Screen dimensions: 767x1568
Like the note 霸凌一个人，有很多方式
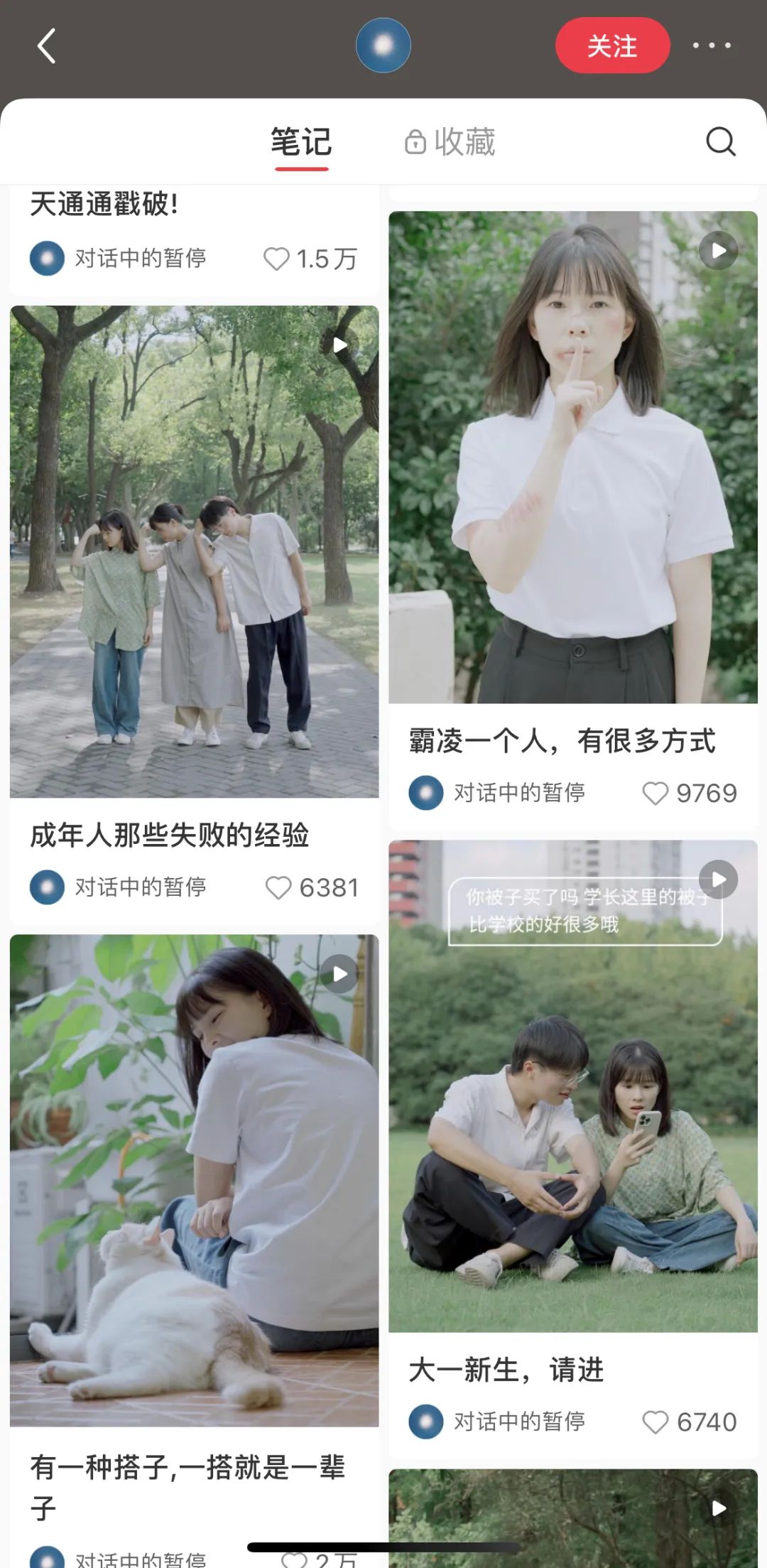[x=655, y=794]
